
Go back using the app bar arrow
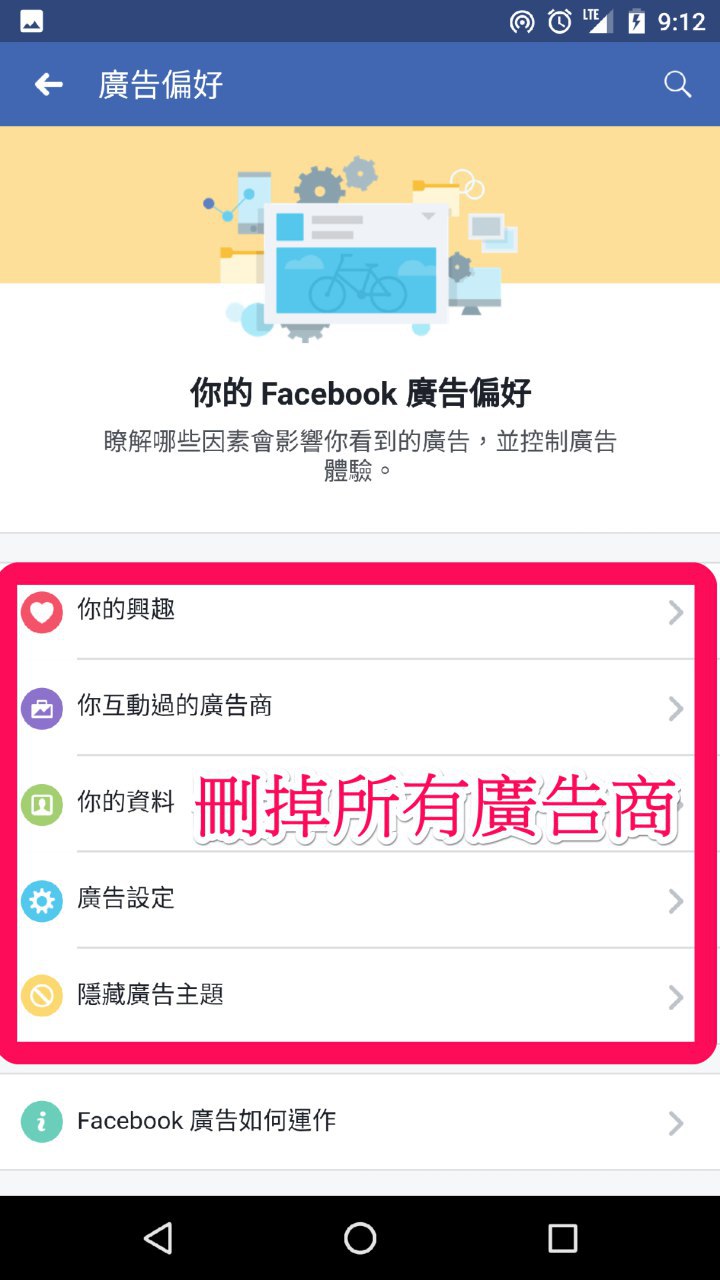tap(48, 85)
